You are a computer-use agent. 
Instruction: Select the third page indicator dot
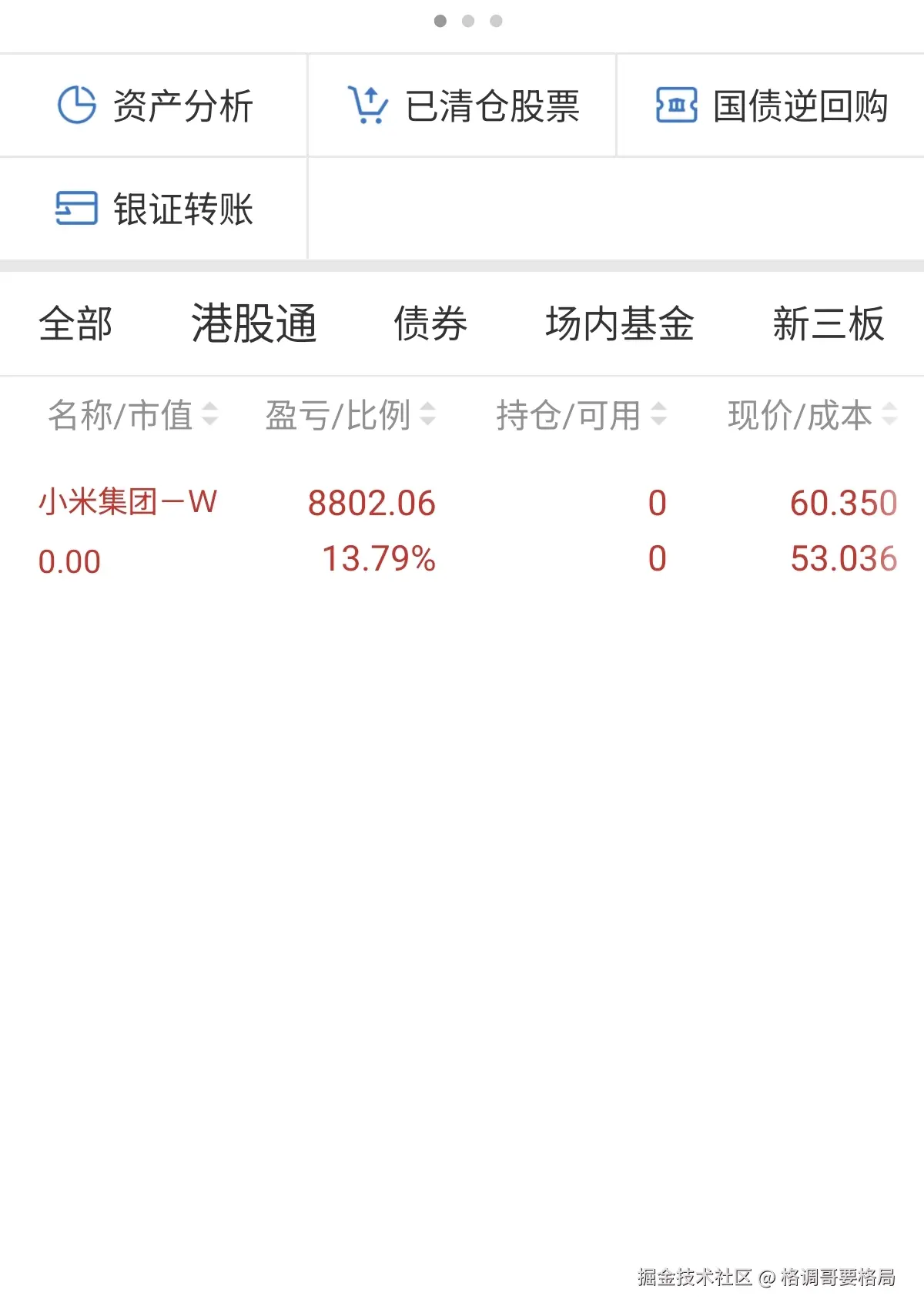tap(496, 22)
